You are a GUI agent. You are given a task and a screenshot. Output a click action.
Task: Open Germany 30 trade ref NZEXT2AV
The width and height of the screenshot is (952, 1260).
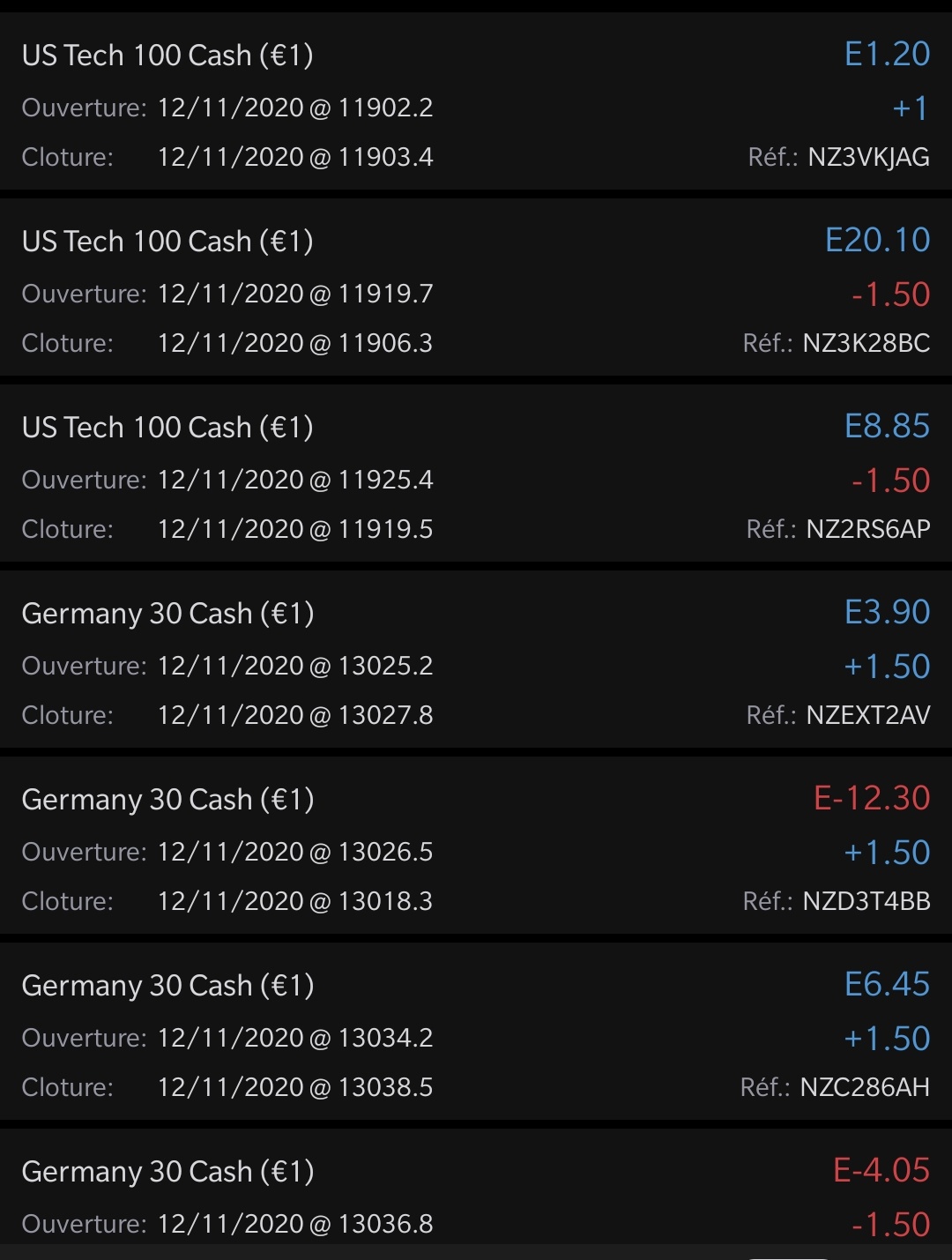point(476,664)
